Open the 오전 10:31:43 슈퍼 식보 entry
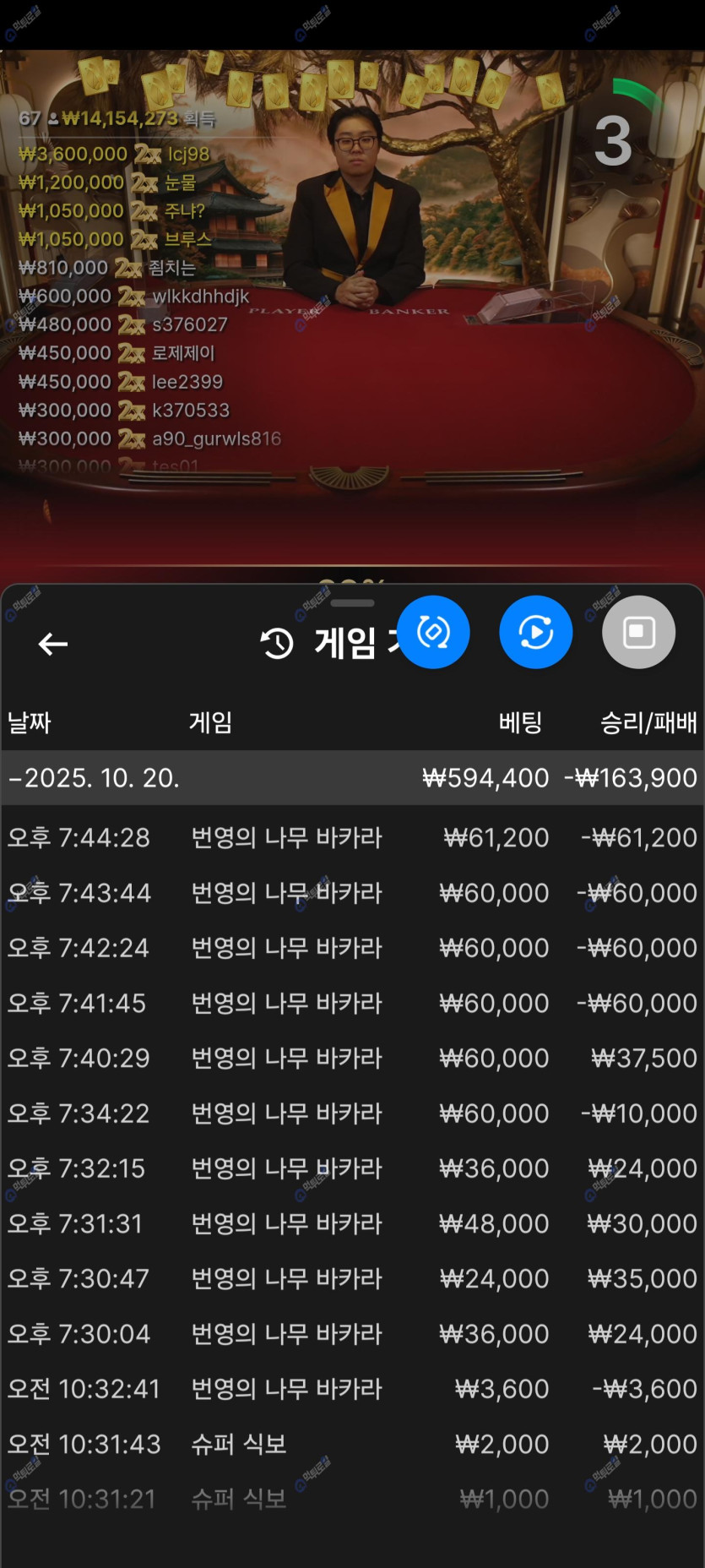This screenshot has width=705, height=1568. click(352, 1444)
